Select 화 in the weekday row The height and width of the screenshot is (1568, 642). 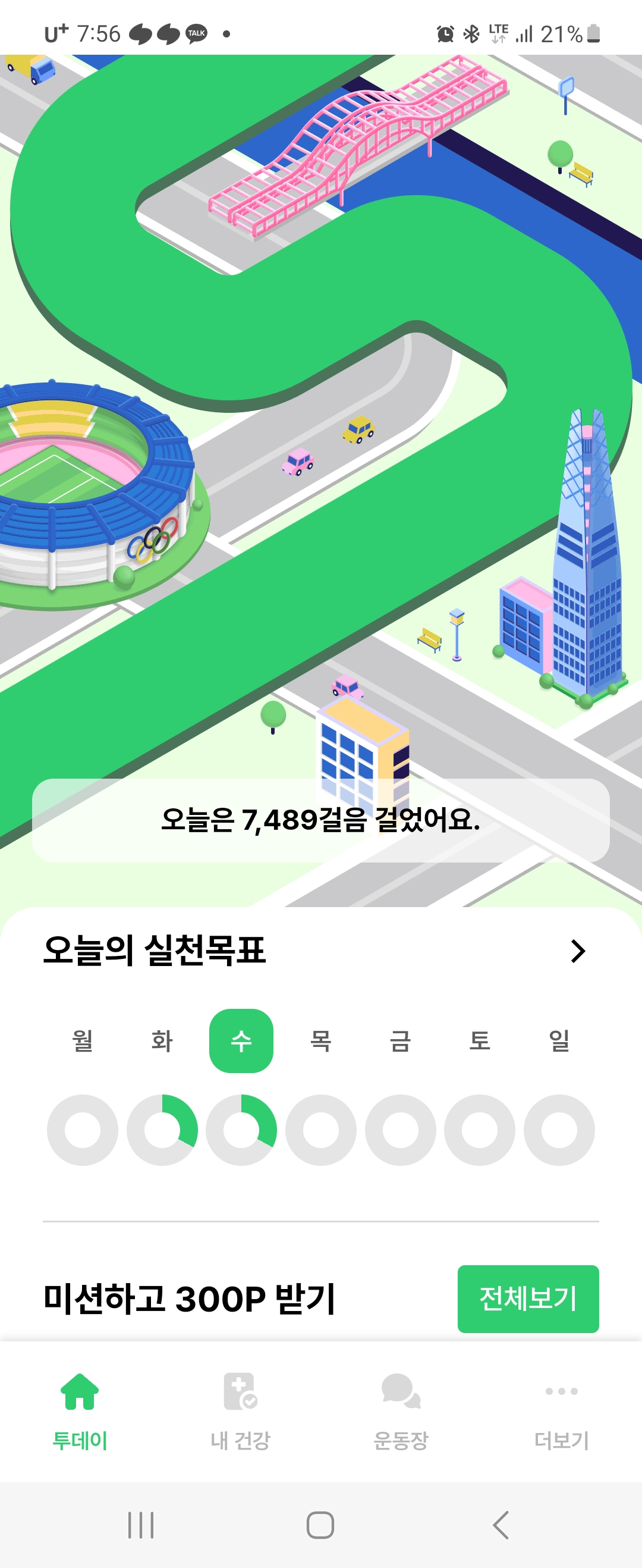click(162, 1040)
